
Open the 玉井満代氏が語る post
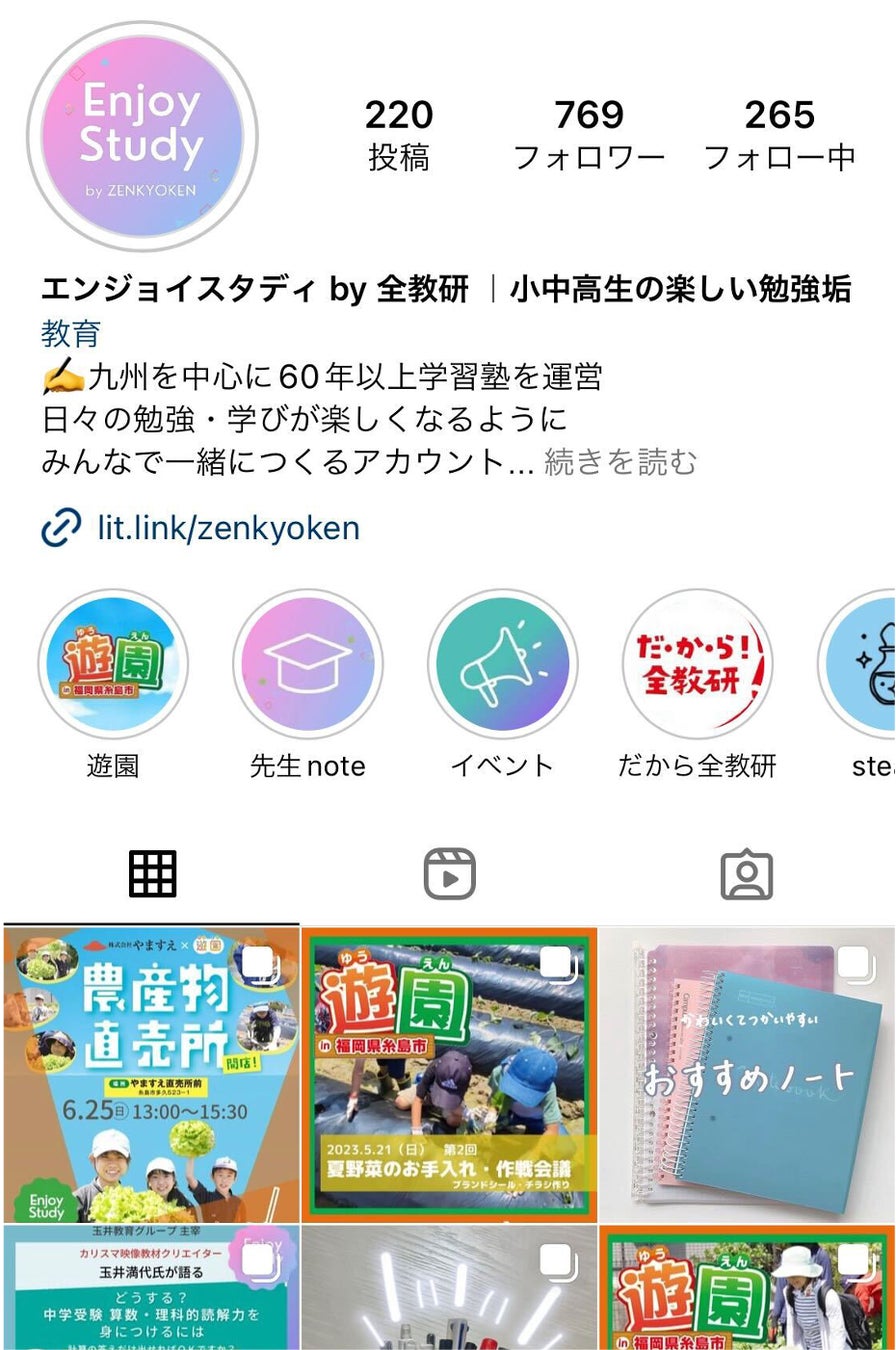[151, 1288]
